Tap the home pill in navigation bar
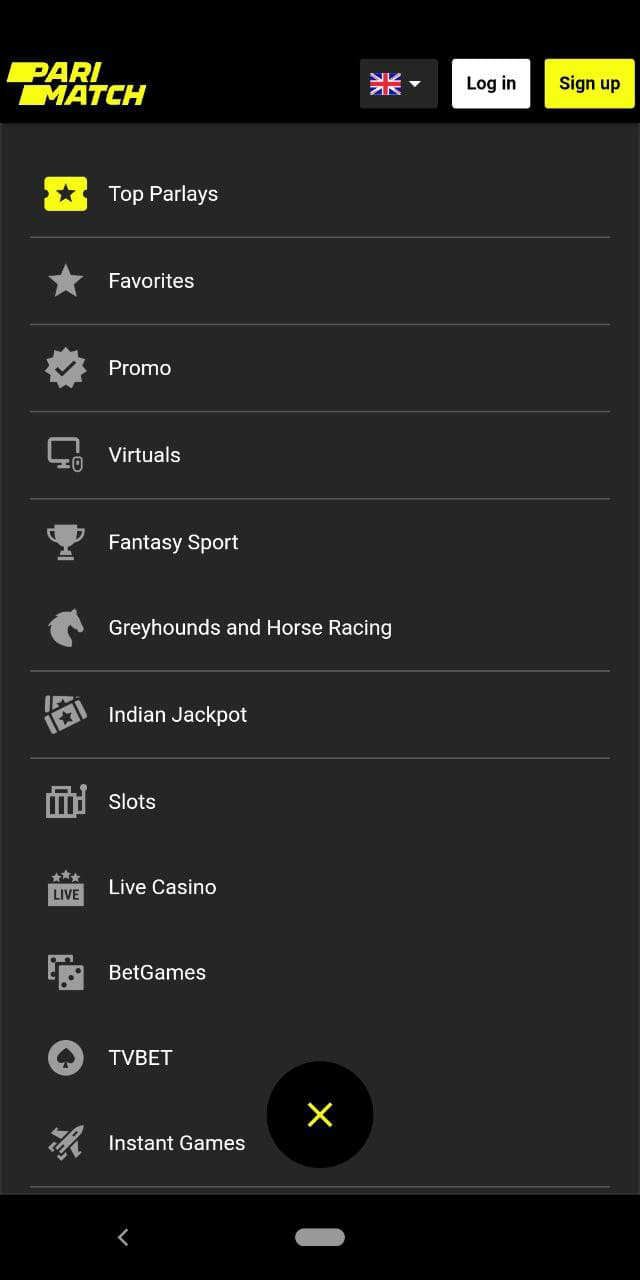640x1280 pixels. [320, 1237]
